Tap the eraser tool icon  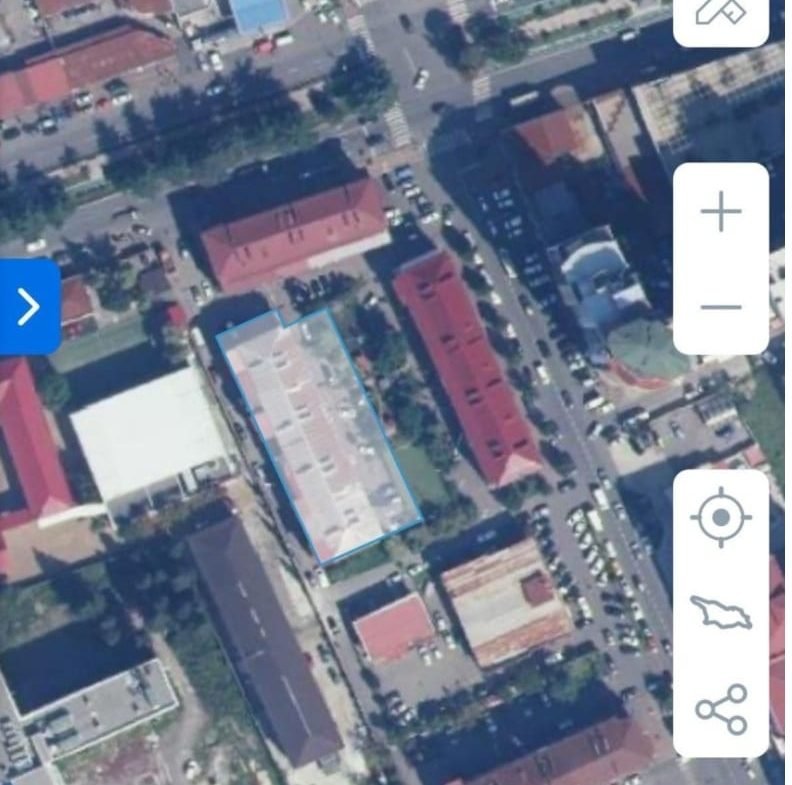pos(721,12)
